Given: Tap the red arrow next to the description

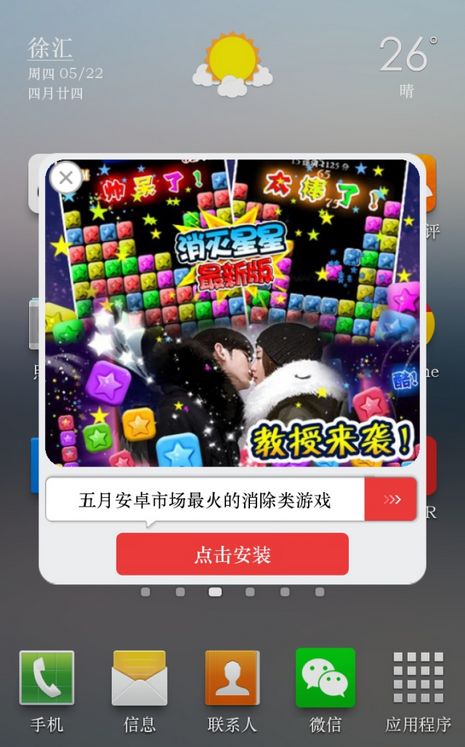Looking at the screenshot, I should (391, 499).
